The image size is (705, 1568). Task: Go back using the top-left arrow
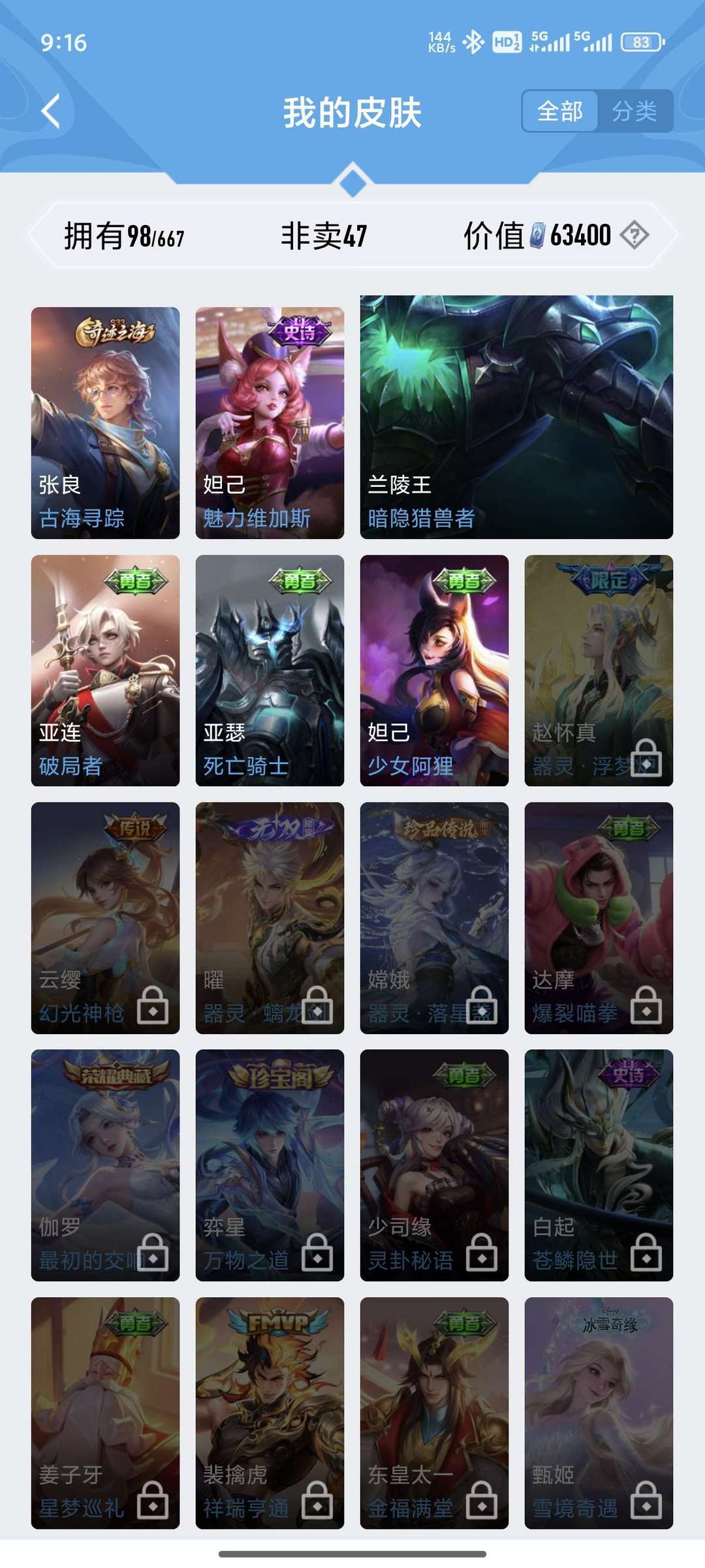(x=51, y=112)
